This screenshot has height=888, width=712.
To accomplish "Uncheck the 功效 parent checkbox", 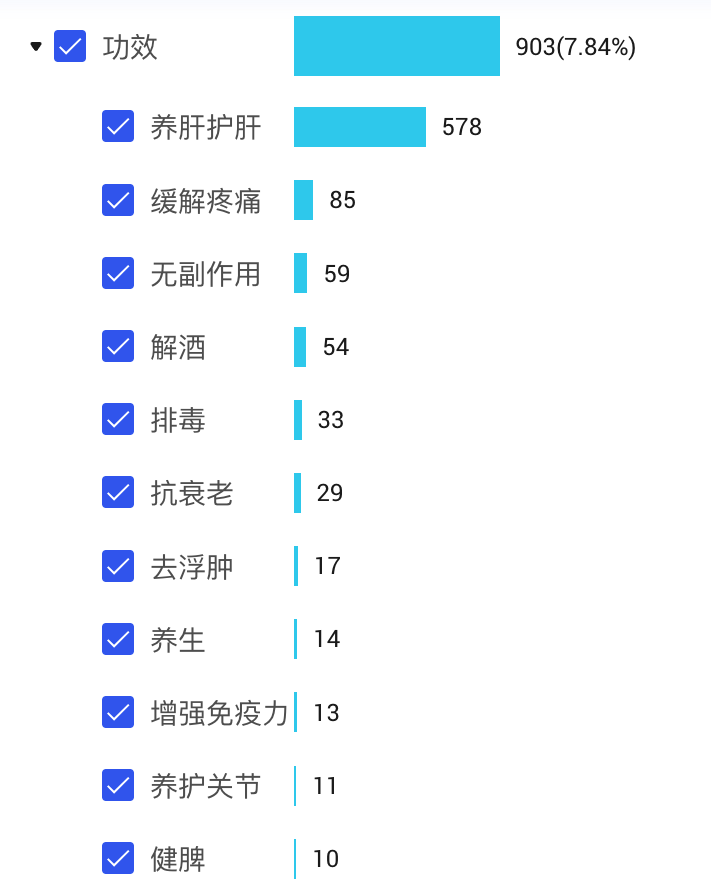I will click(70, 46).
